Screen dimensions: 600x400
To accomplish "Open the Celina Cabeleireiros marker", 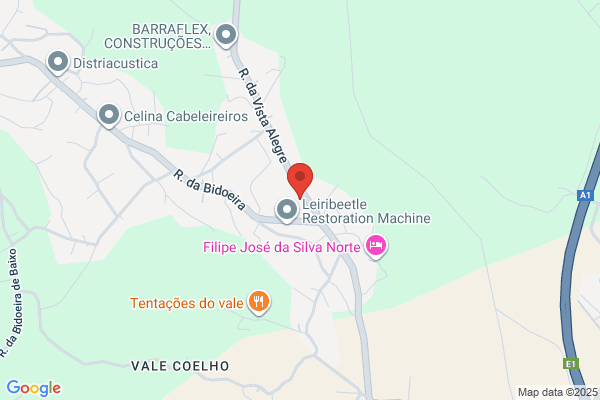I will [109, 115].
